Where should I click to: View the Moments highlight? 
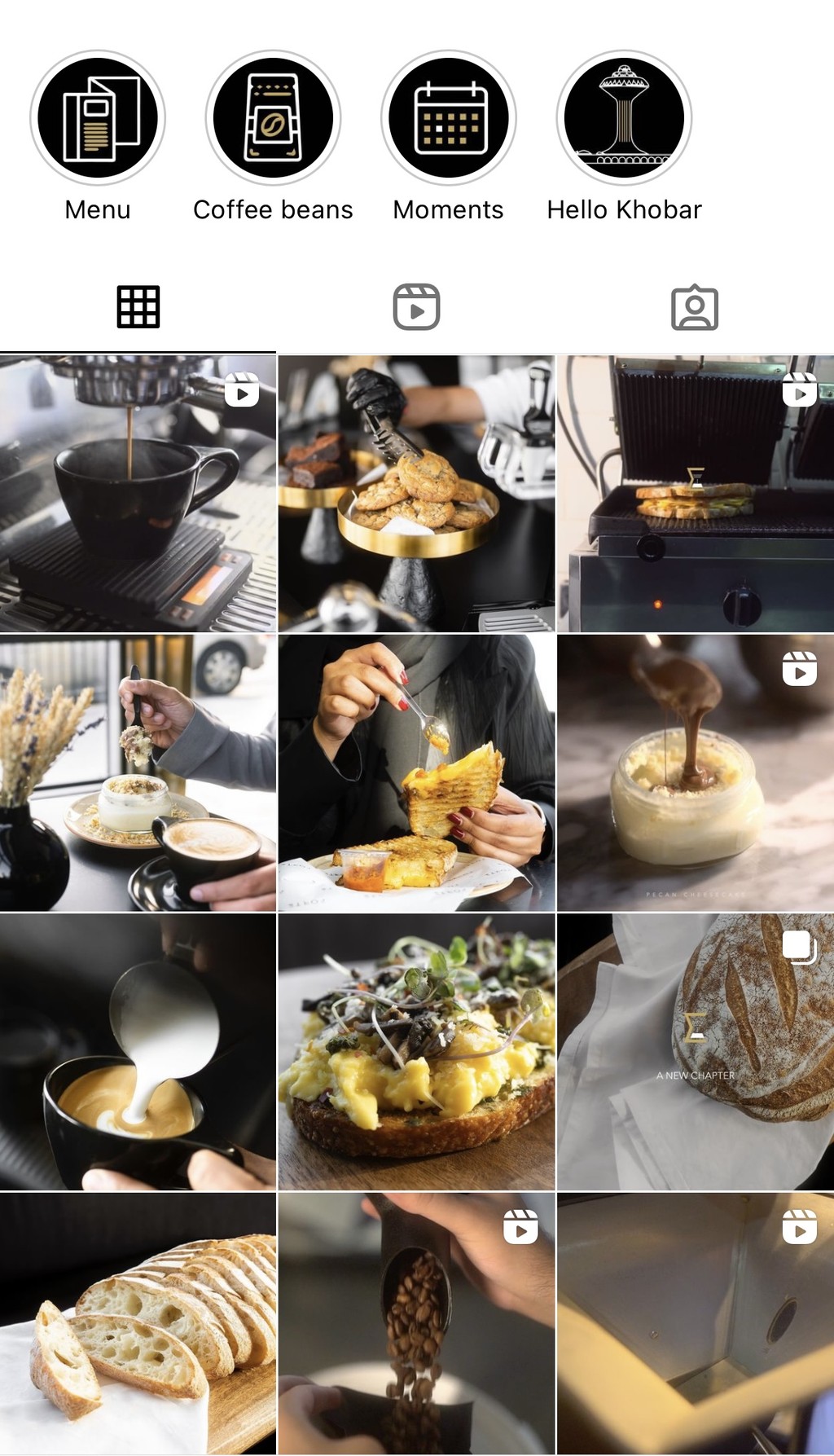[x=448, y=118]
